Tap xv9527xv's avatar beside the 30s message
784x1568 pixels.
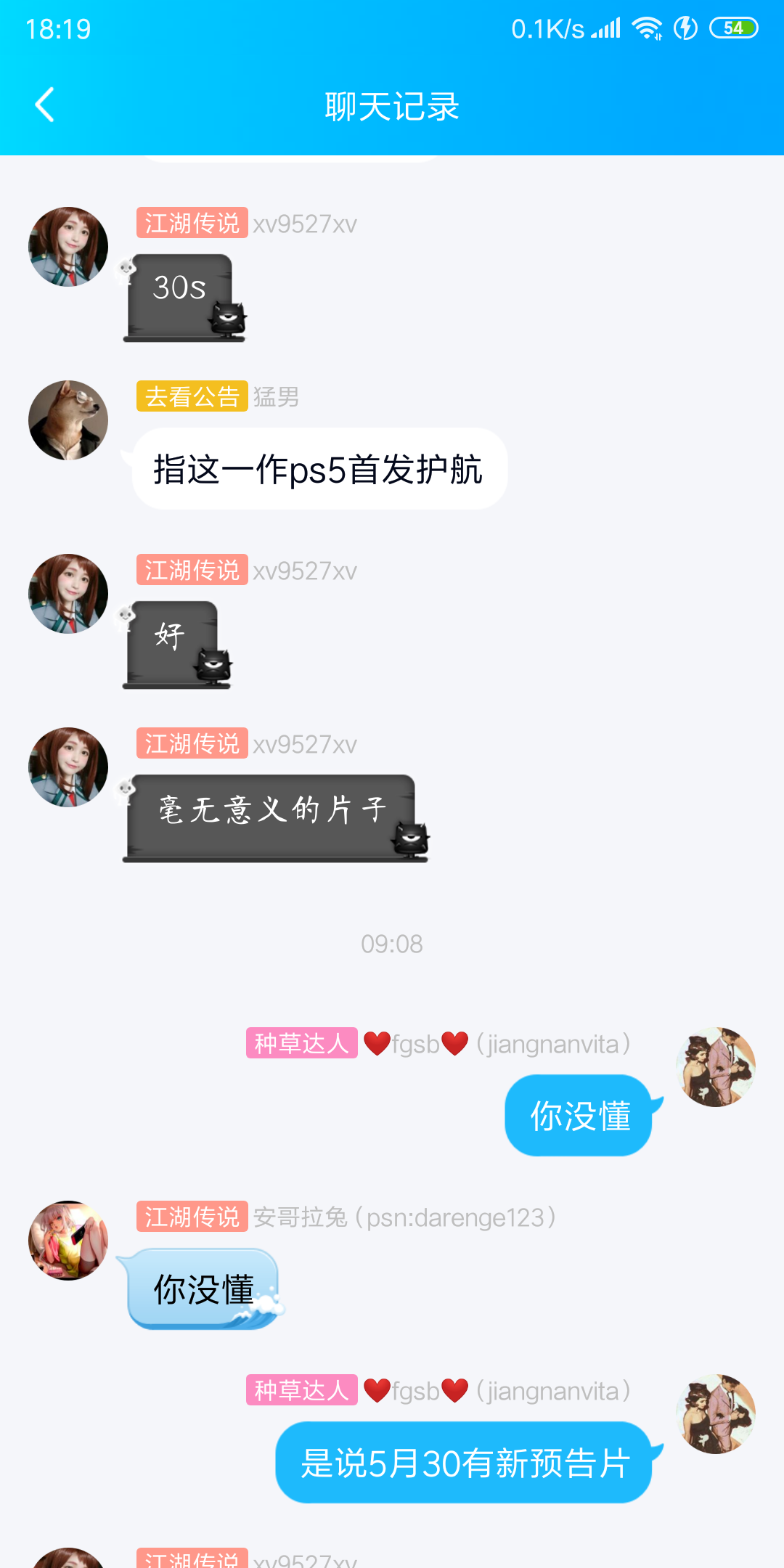68,247
